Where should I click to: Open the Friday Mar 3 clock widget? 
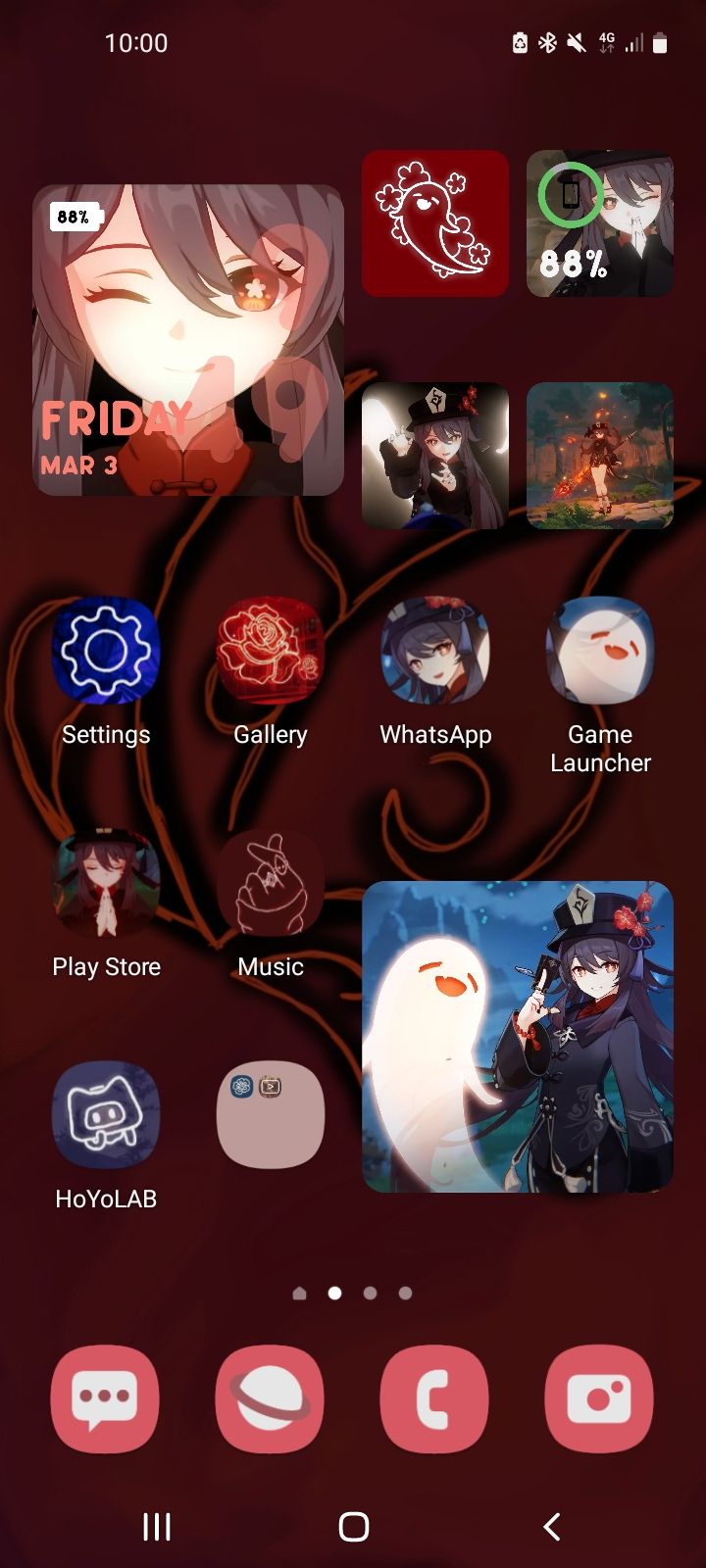[x=189, y=341]
